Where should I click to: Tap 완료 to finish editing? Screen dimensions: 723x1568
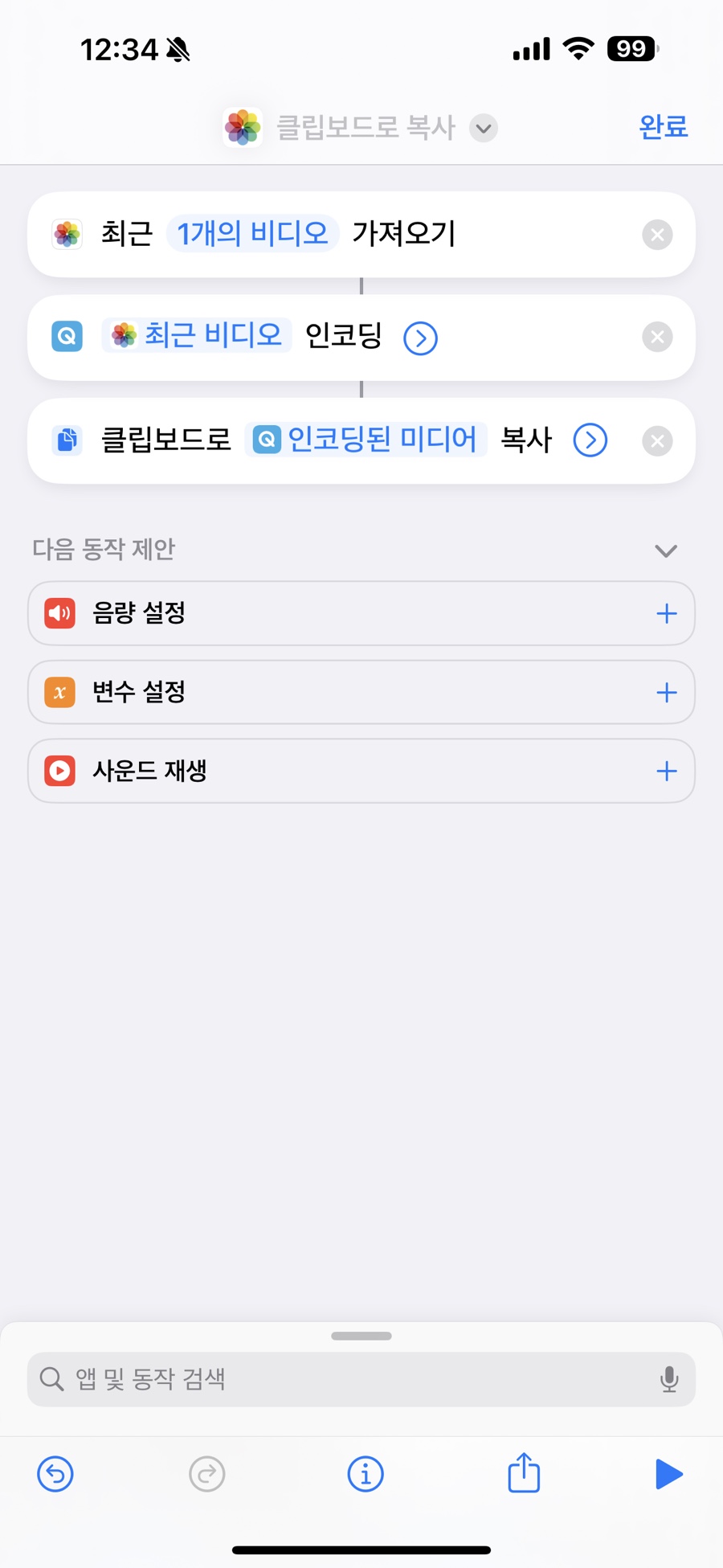[x=663, y=127]
